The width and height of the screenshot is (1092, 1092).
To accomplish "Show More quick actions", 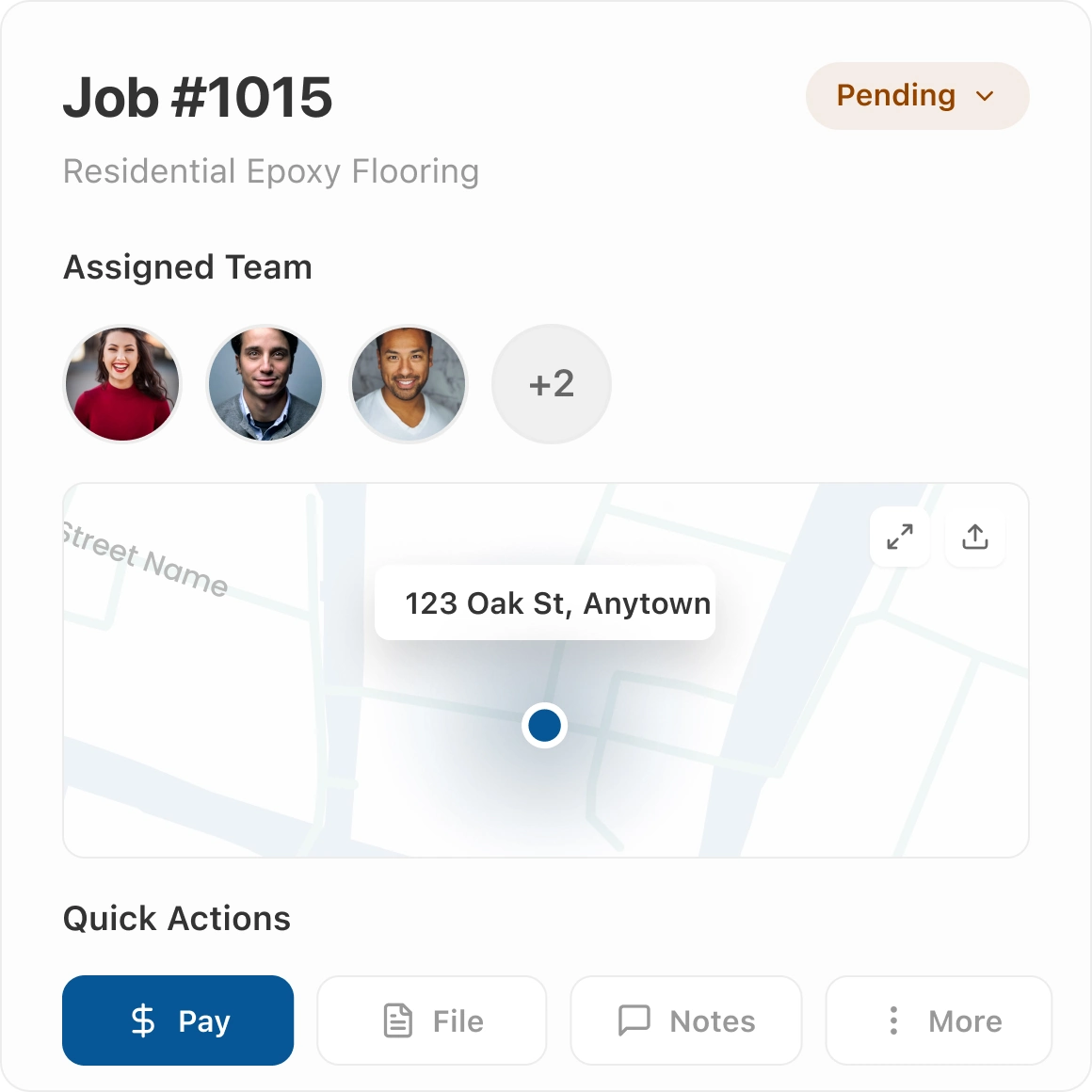I will pyautogui.click(x=939, y=1020).
